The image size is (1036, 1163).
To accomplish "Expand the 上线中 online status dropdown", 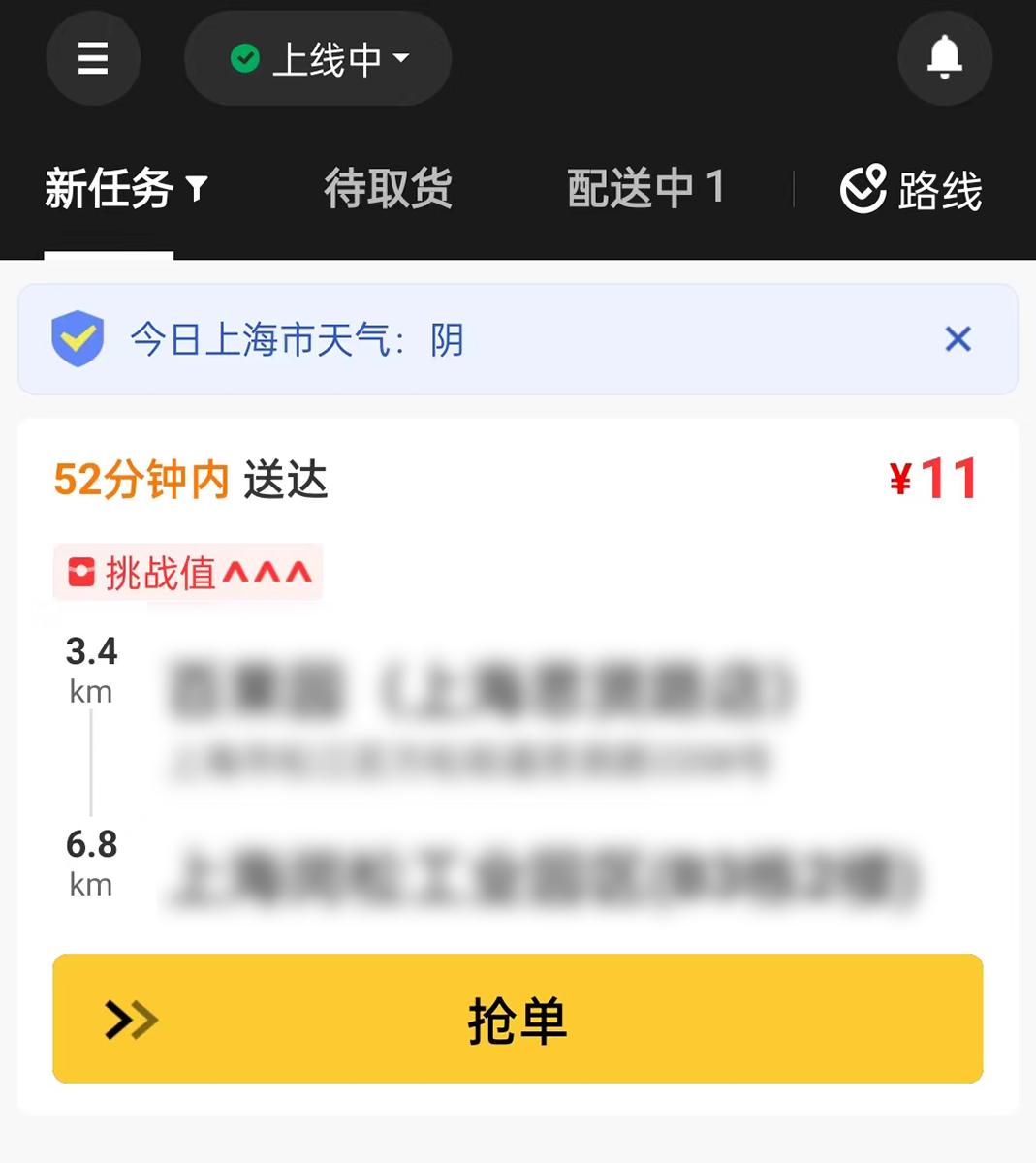I will point(318,59).
